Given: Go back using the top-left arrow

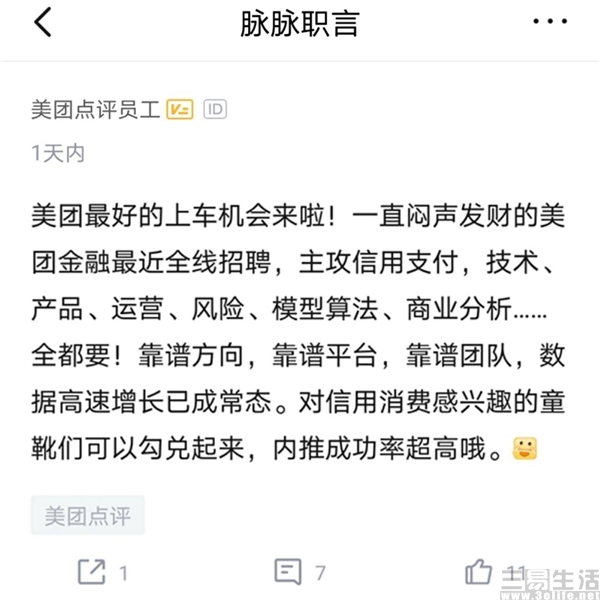Looking at the screenshot, I should click(42, 24).
